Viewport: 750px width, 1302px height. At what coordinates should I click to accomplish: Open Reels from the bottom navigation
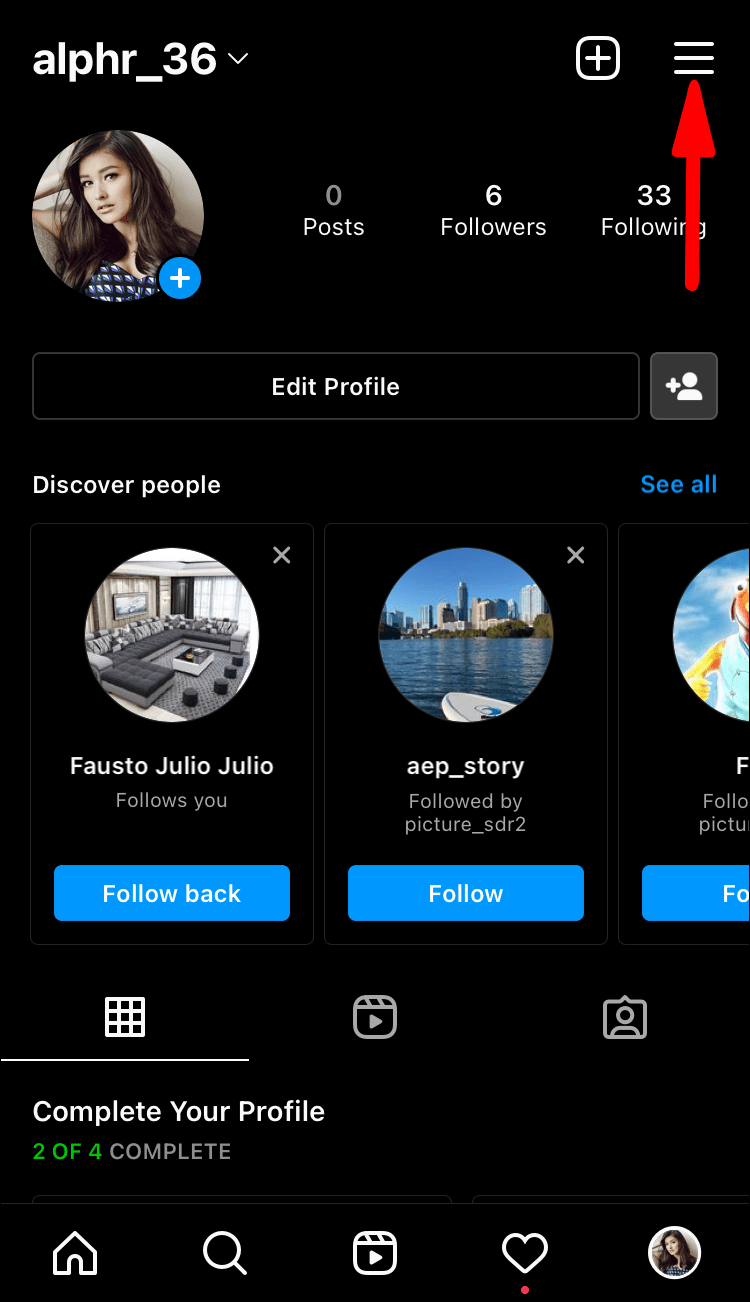click(375, 1253)
